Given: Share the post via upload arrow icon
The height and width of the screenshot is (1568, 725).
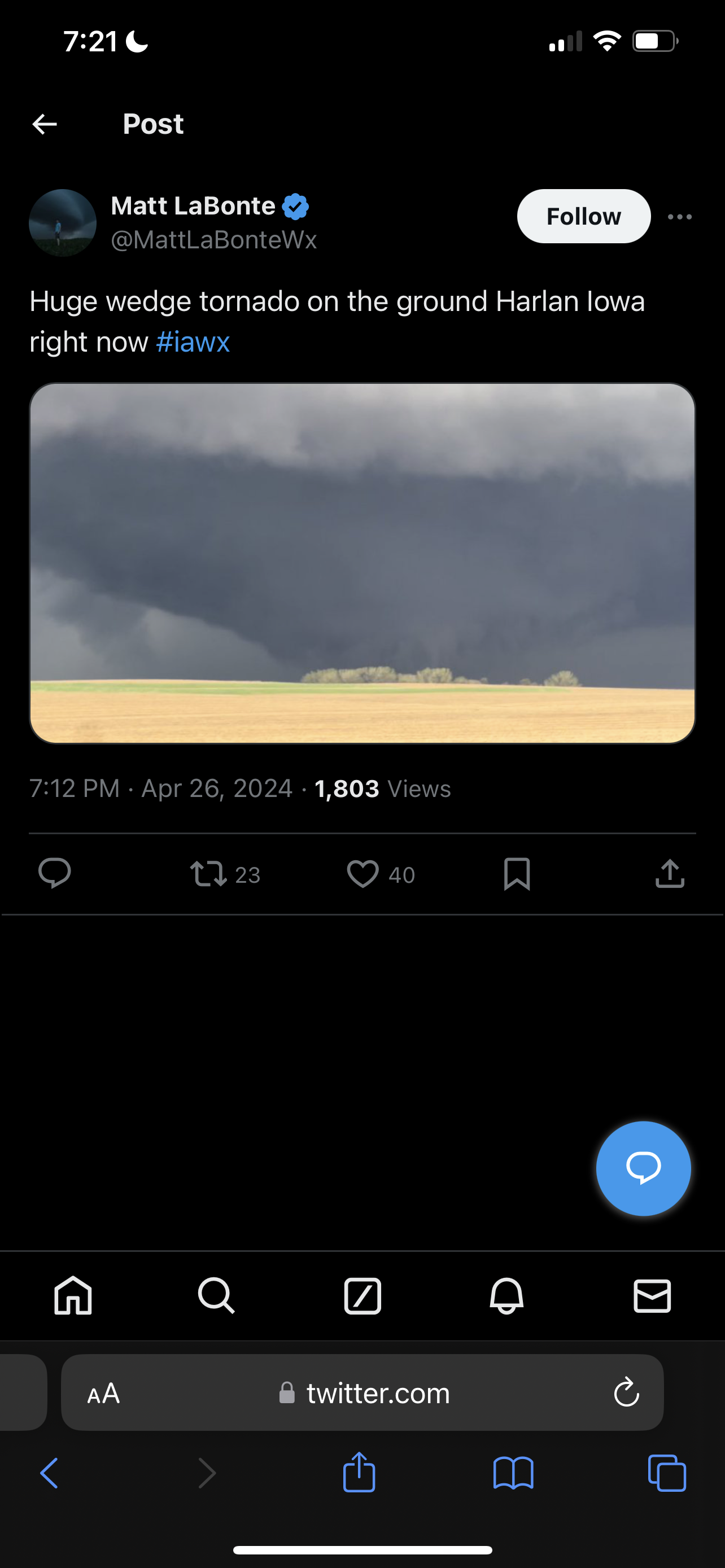Looking at the screenshot, I should tap(670, 874).
